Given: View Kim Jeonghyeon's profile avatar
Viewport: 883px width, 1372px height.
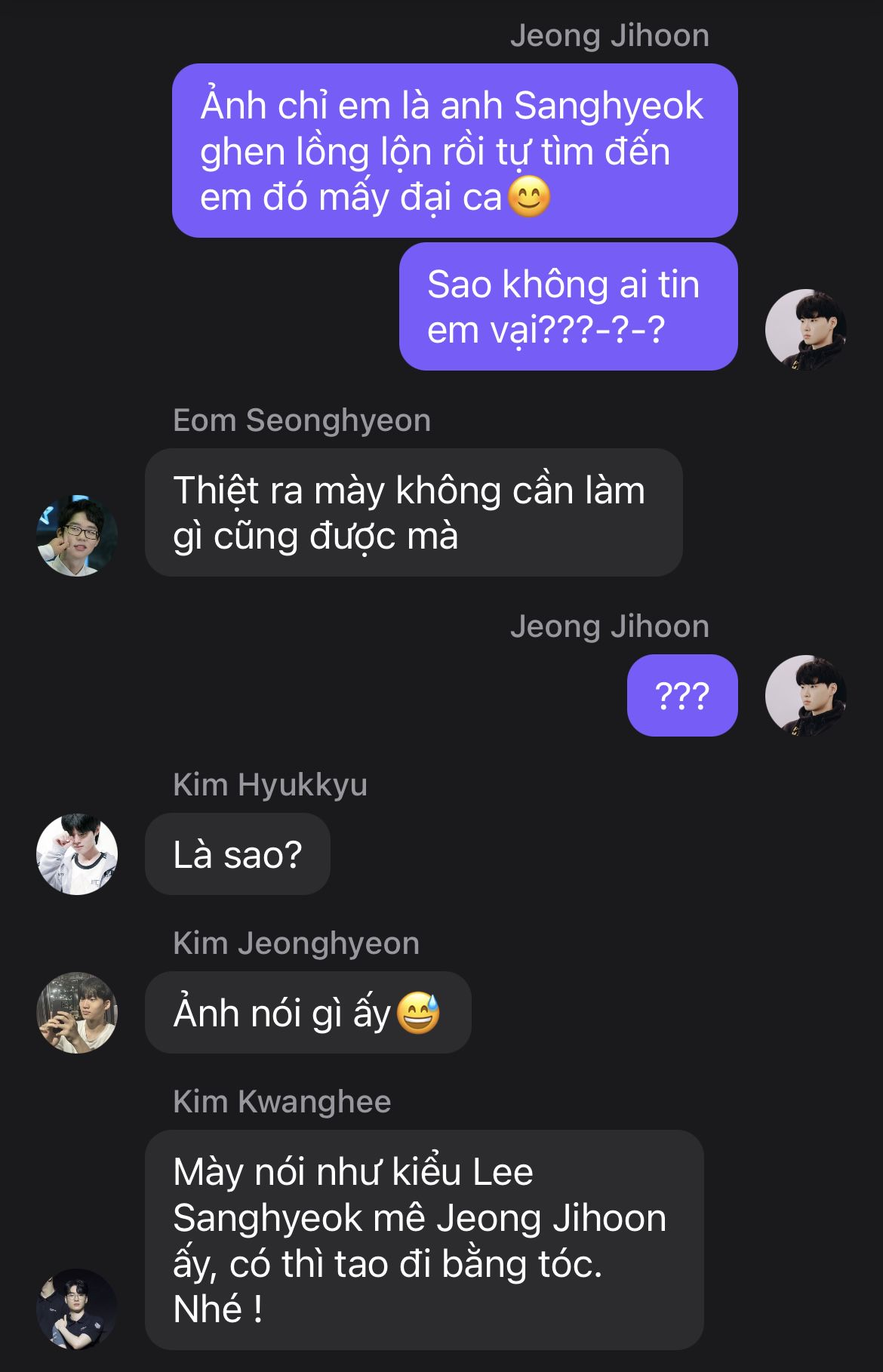Looking at the screenshot, I should (x=77, y=1013).
